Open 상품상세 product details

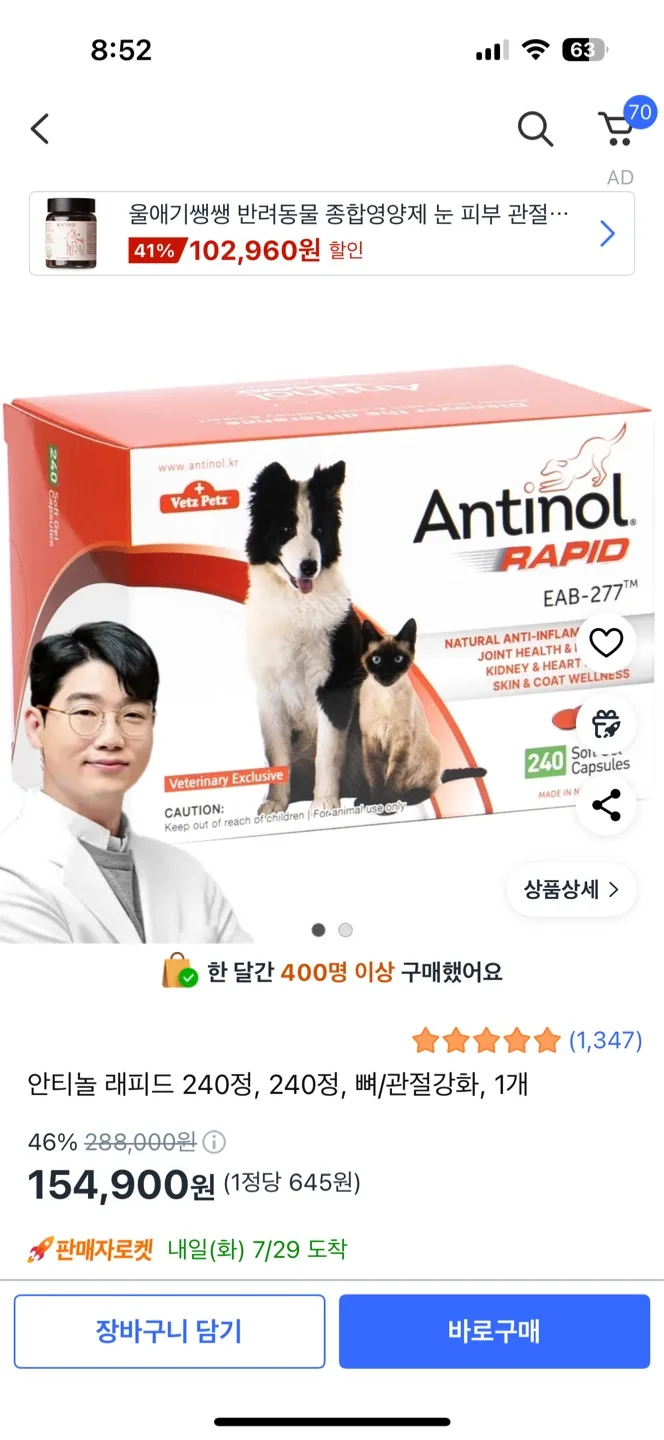[x=571, y=889]
